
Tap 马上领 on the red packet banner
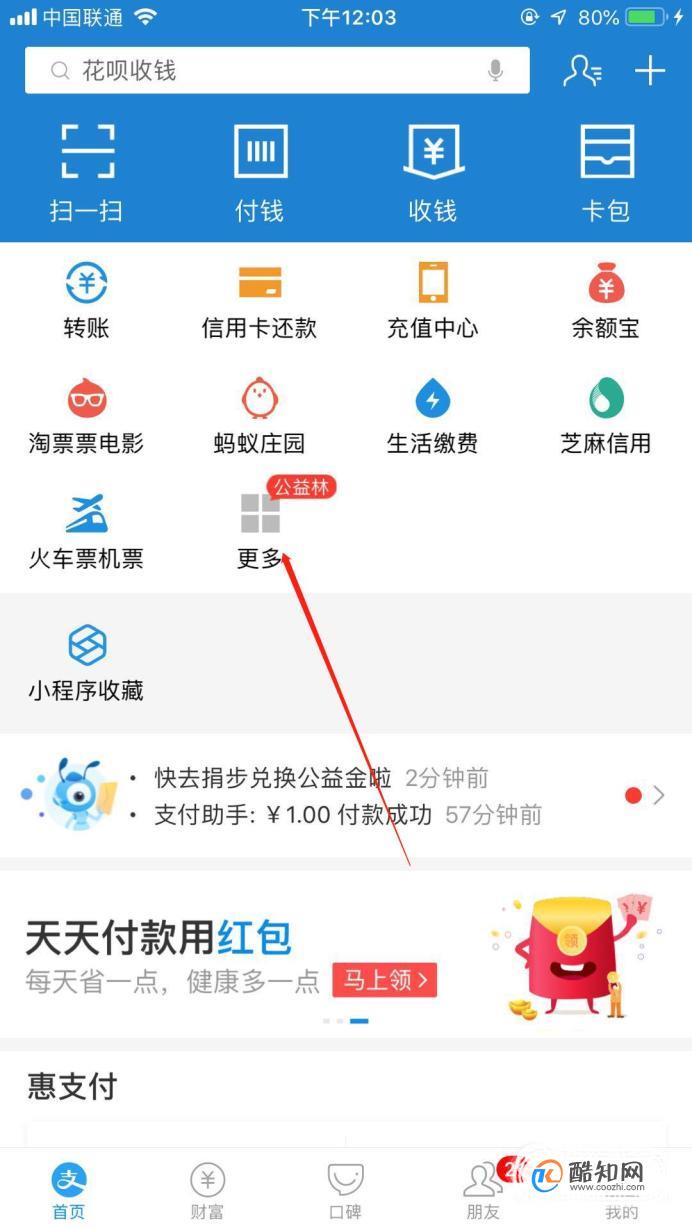pos(384,980)
